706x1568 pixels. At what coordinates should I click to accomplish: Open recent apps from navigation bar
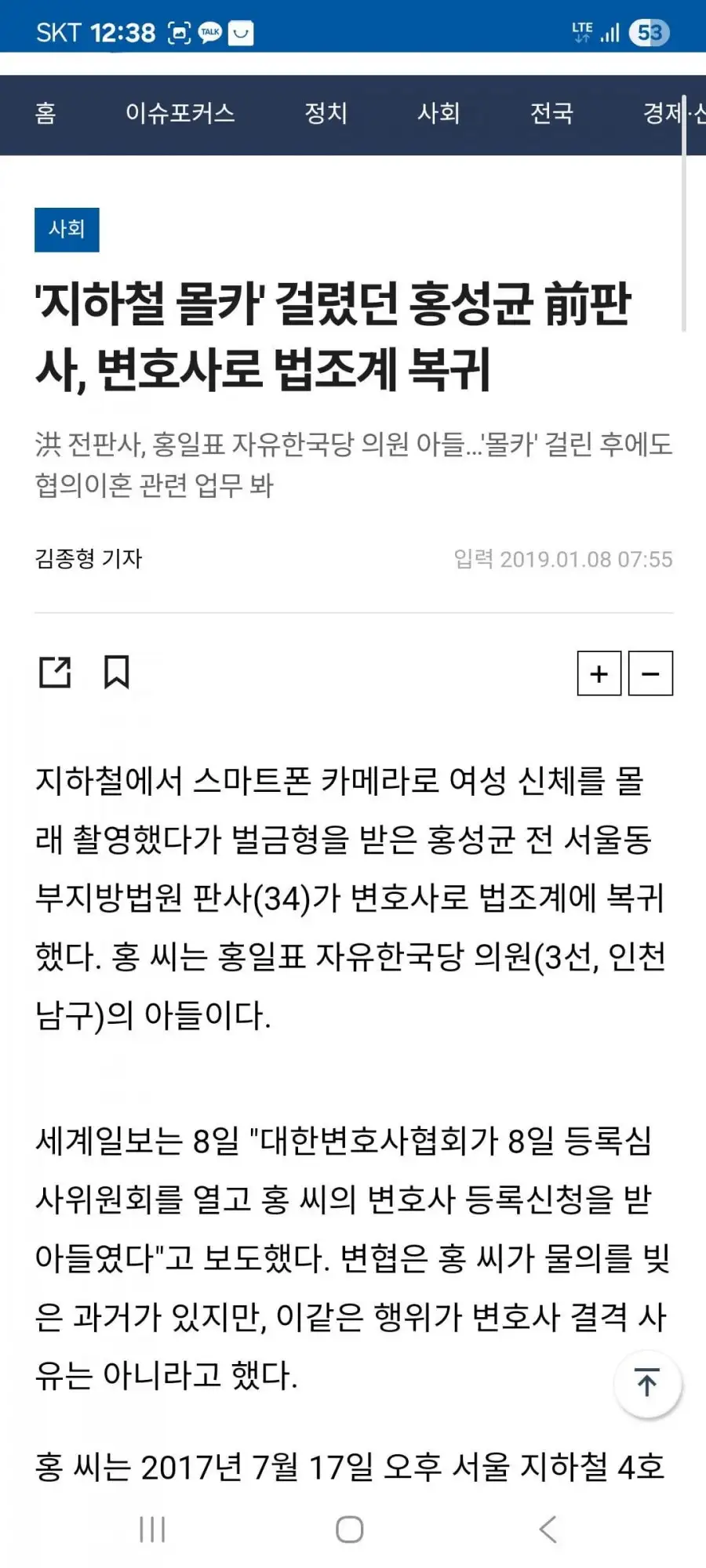[152, 1530]
